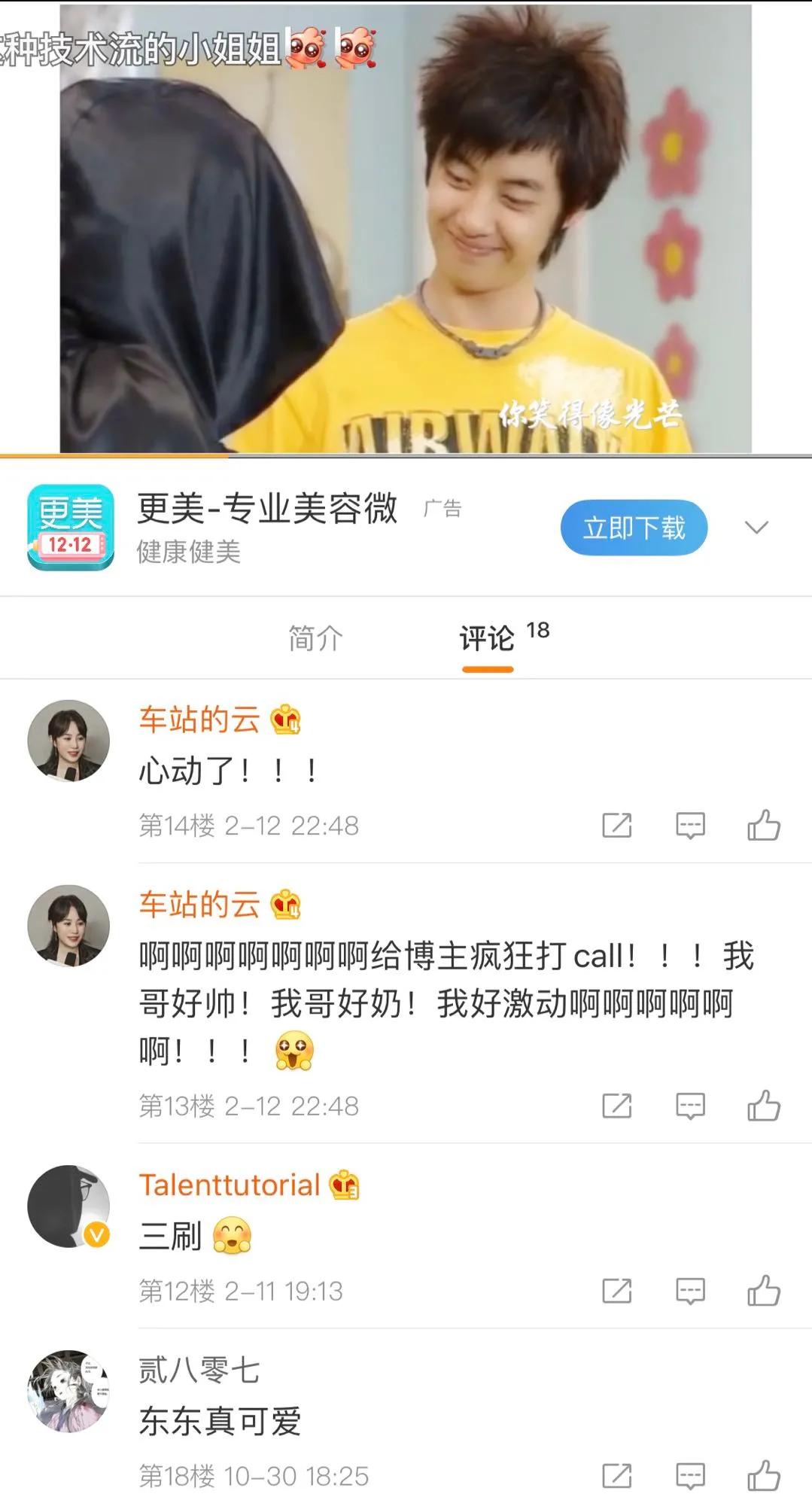The width and height of the screenshot is (812, 1497).
Task: Repost the 第14楼 comment
Action: pos(616,826)
